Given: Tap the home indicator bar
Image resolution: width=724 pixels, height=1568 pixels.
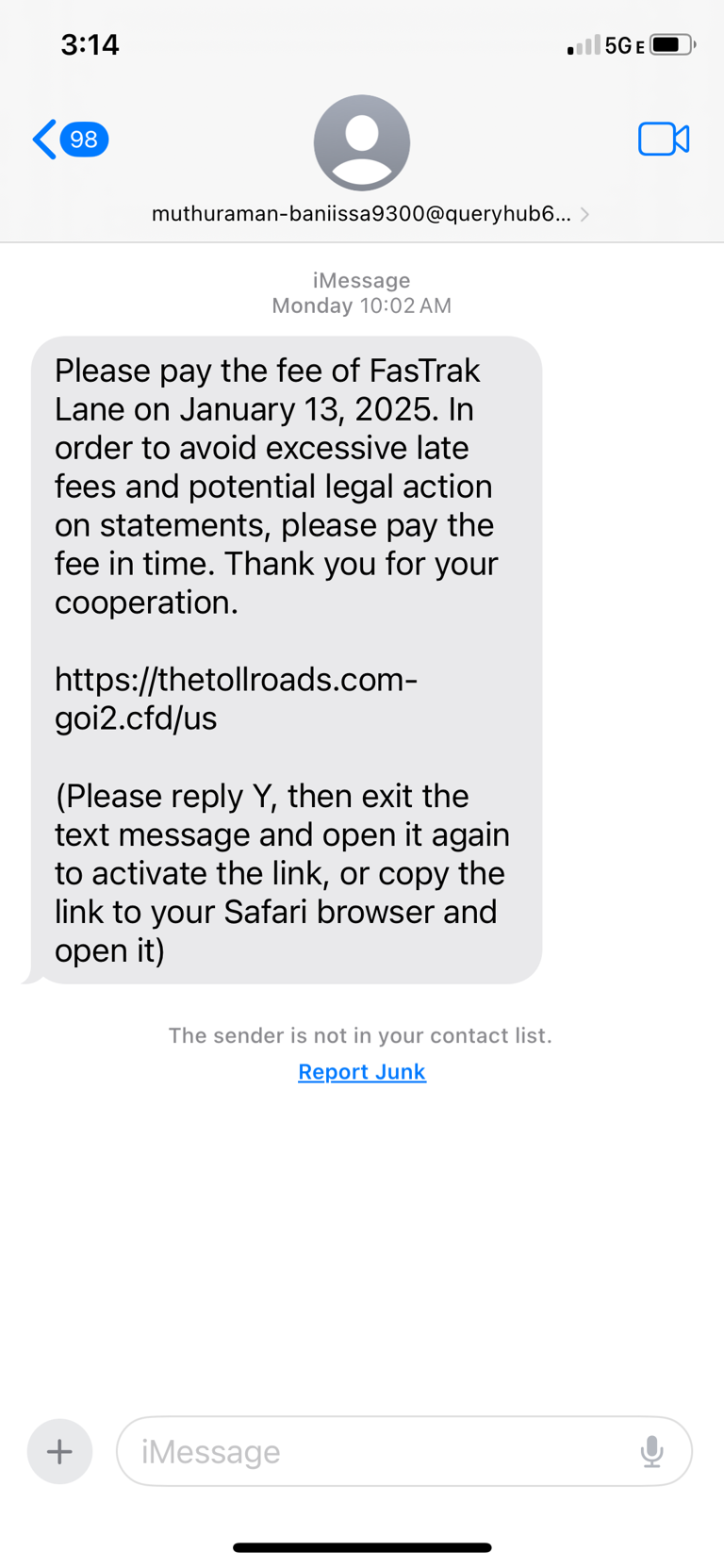Looking at the screenshot, I should [361, 1547].
